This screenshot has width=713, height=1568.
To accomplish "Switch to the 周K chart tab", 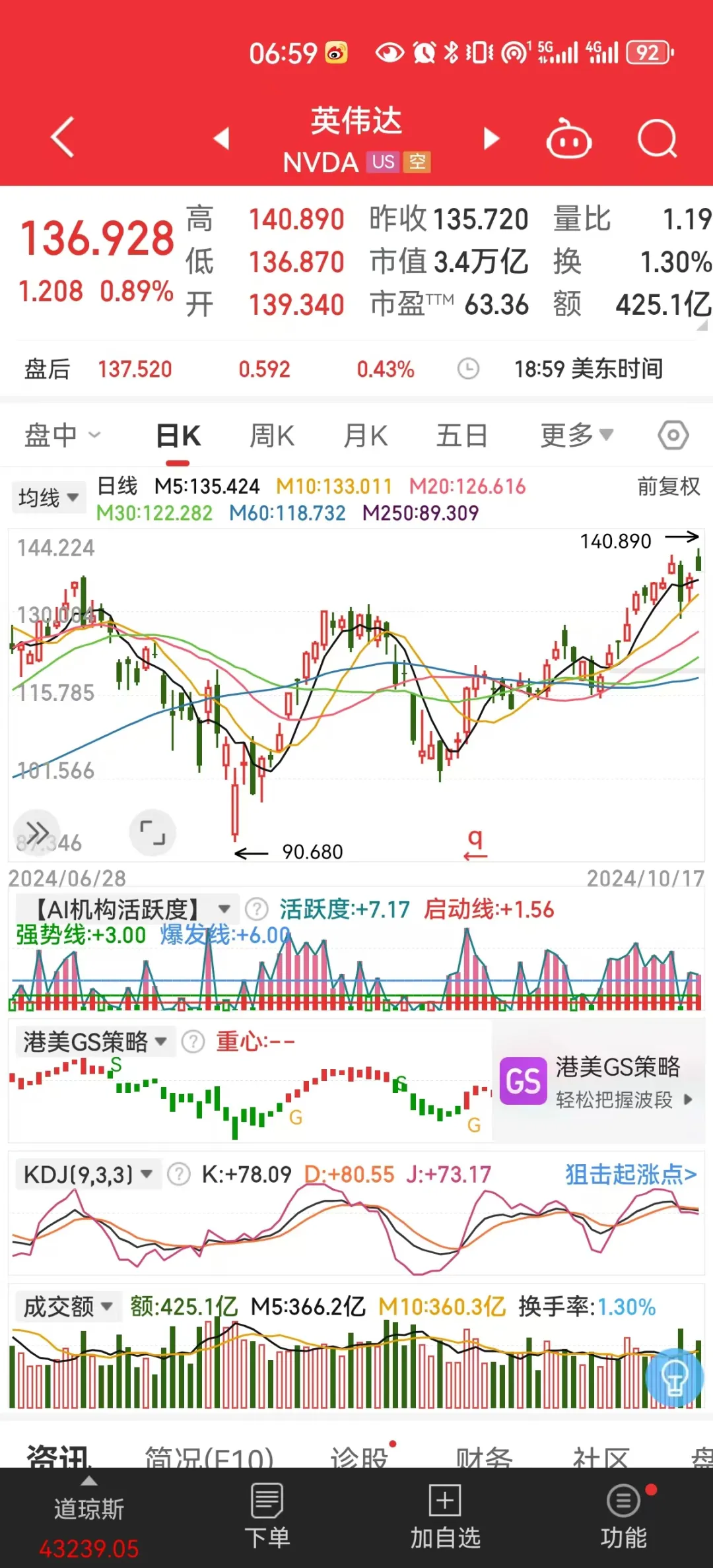I will 271,436.
